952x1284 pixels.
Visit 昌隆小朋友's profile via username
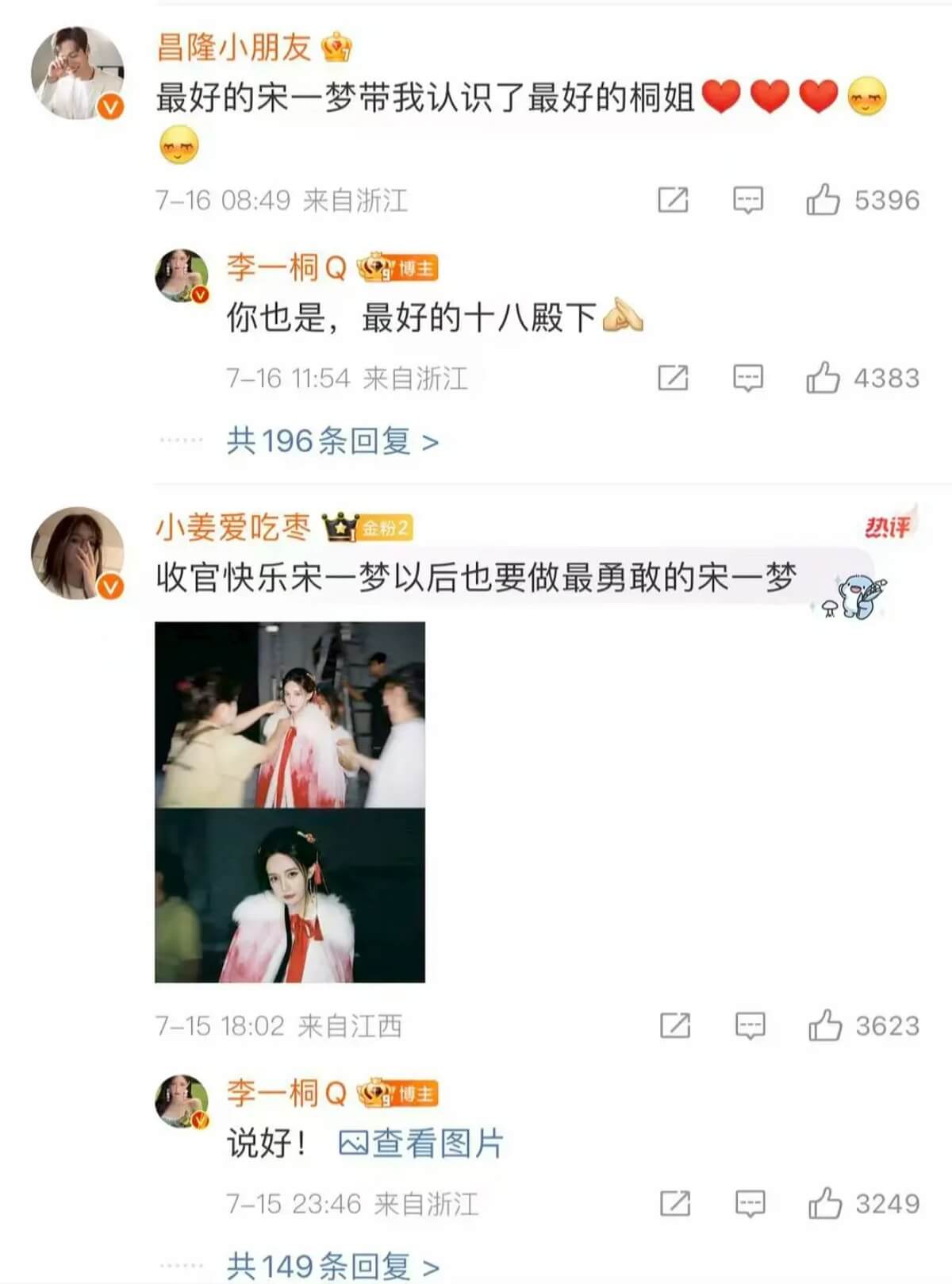(233, 48)
